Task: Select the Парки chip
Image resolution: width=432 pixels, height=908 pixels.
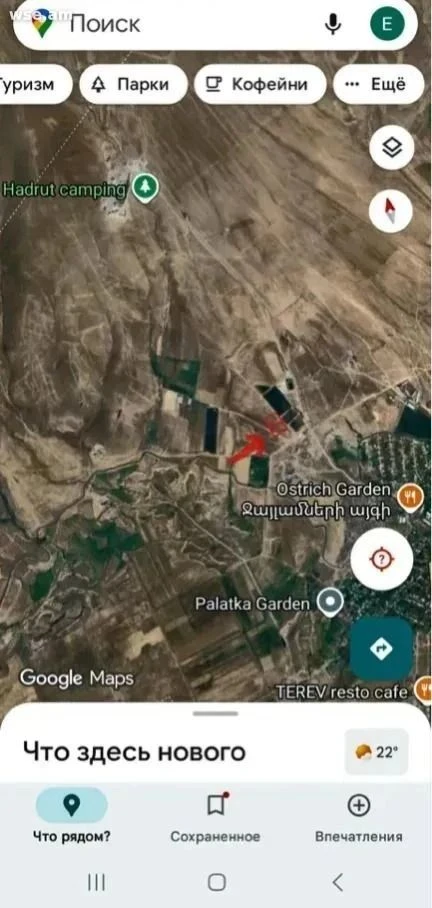Action: 133,85
